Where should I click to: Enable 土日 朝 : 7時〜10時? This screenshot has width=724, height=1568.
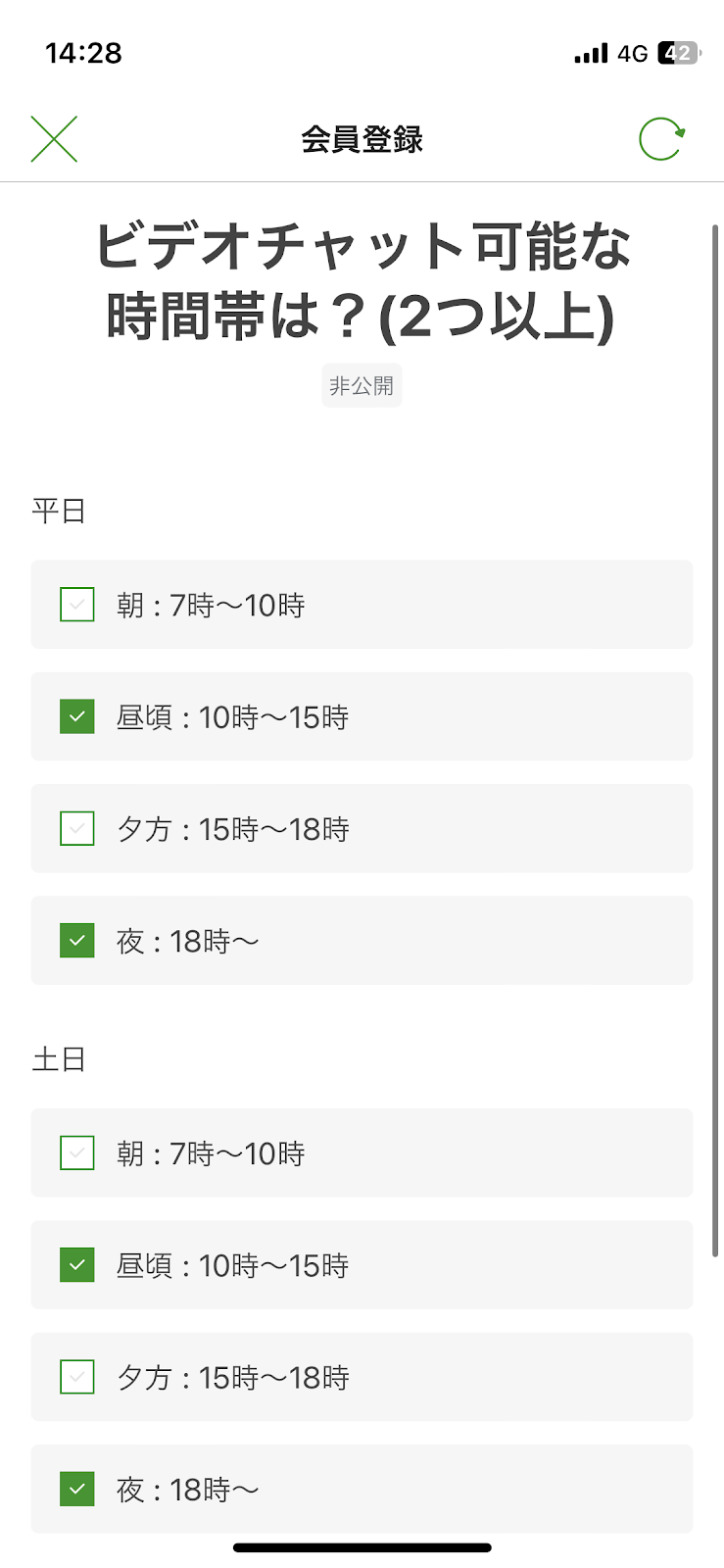(362, 1153)
